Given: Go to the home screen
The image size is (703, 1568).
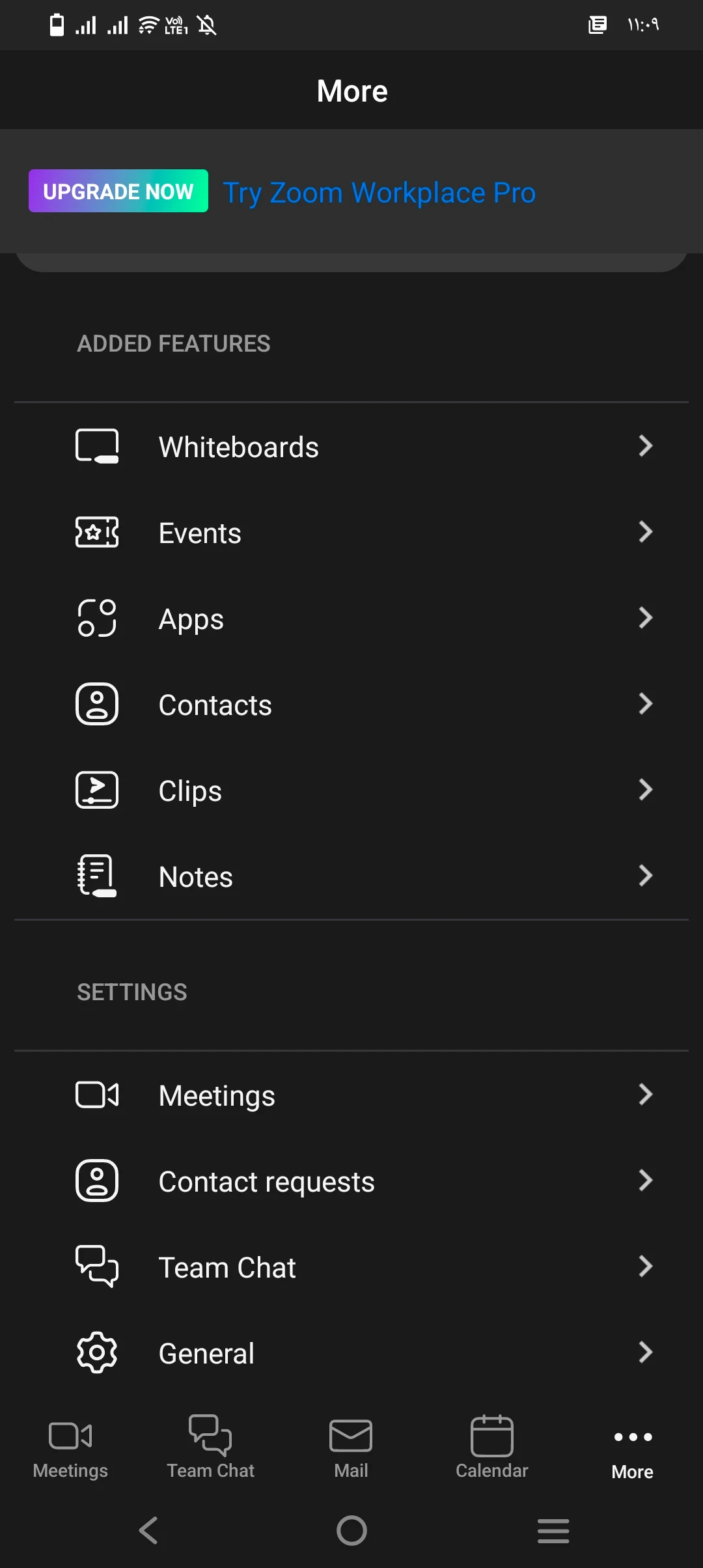Looking at the screenshot, I should (x=351, y=1530).
